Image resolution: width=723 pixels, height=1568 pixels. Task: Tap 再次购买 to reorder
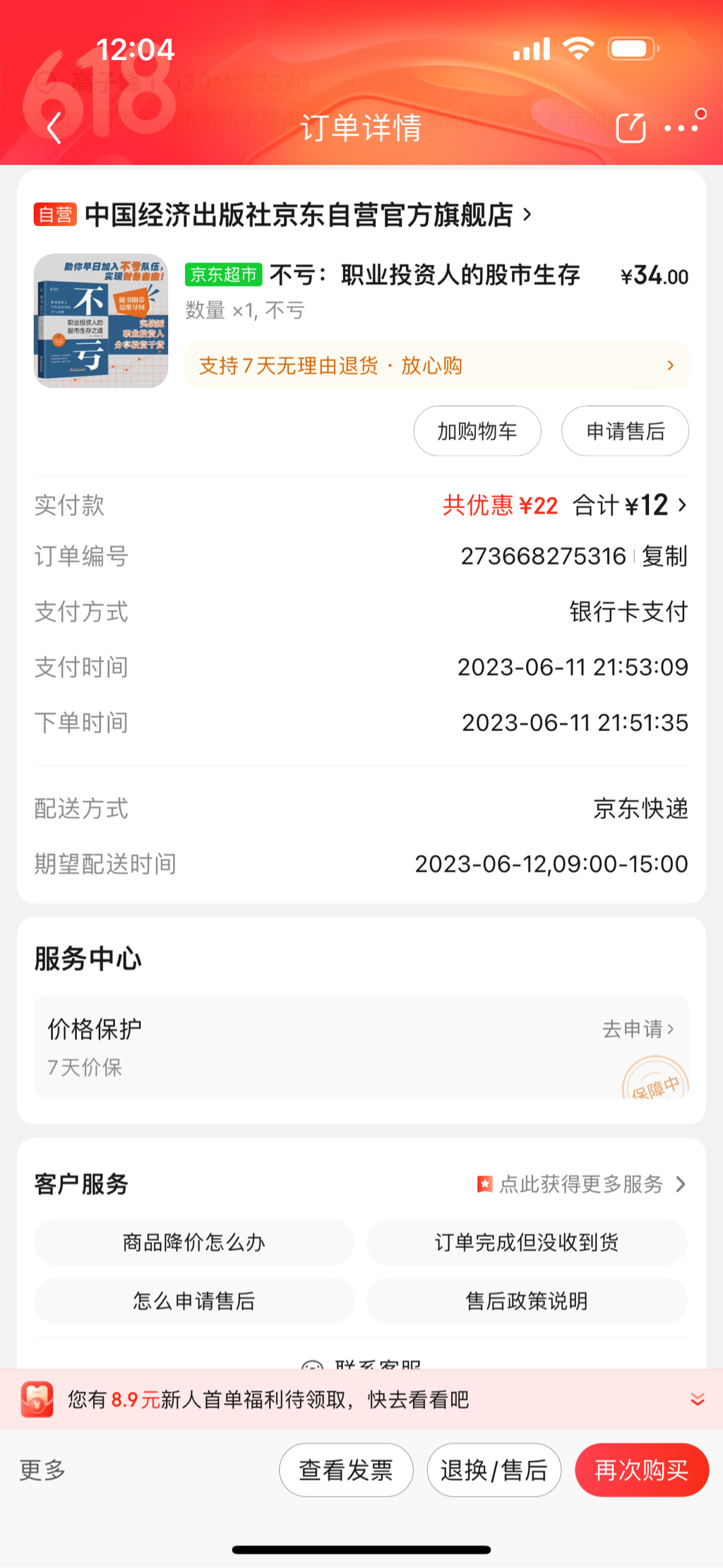tap(642, 1470)
